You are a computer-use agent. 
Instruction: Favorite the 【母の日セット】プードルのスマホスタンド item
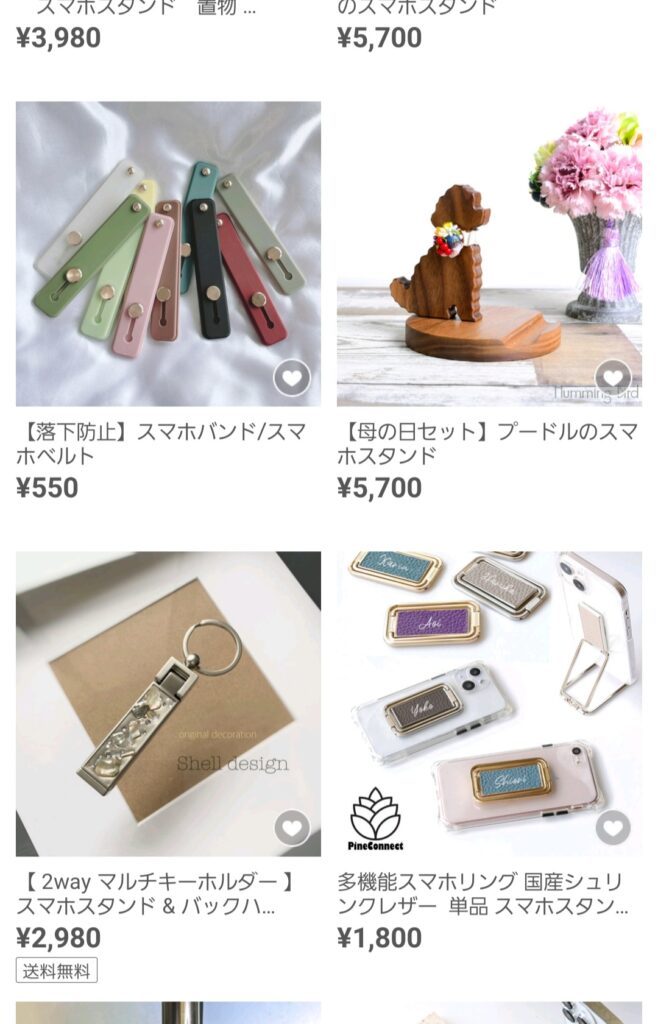[613, 378]
